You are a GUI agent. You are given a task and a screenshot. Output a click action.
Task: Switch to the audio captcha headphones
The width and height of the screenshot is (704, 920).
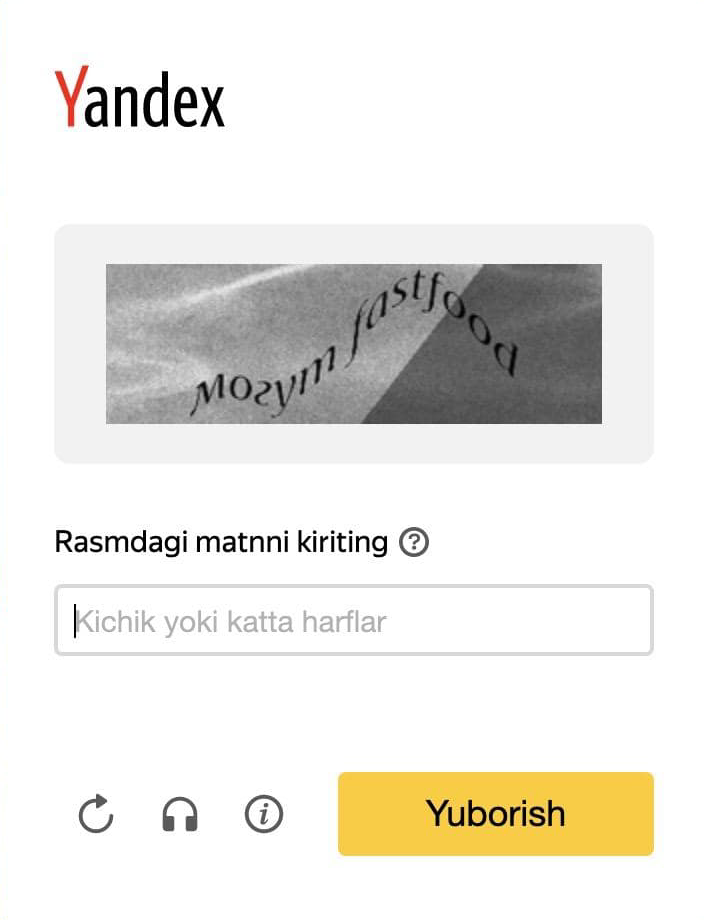180,814
